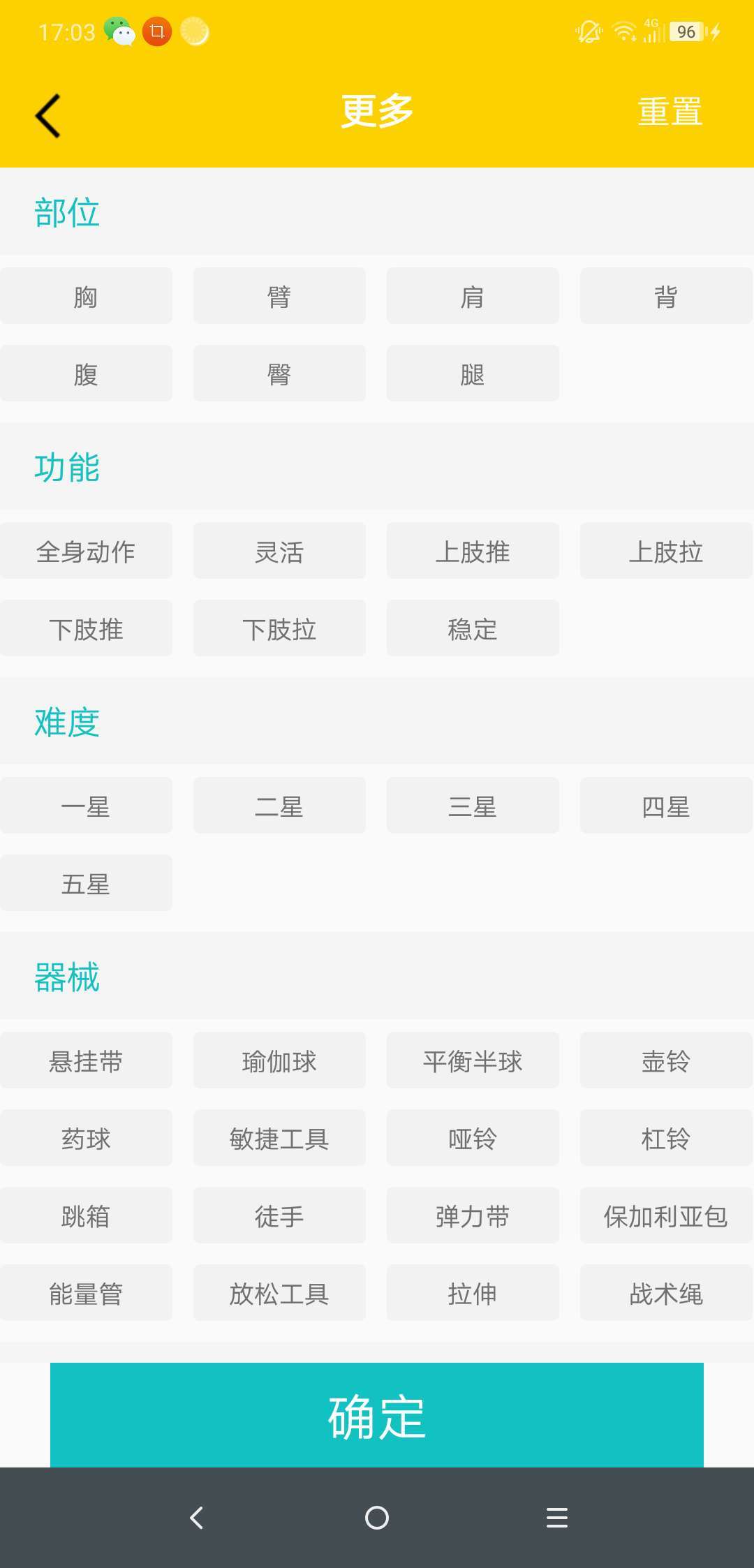Pick the 全身动作 function filter
Screen dimensions: 754x1568
[x=86, y=551]
